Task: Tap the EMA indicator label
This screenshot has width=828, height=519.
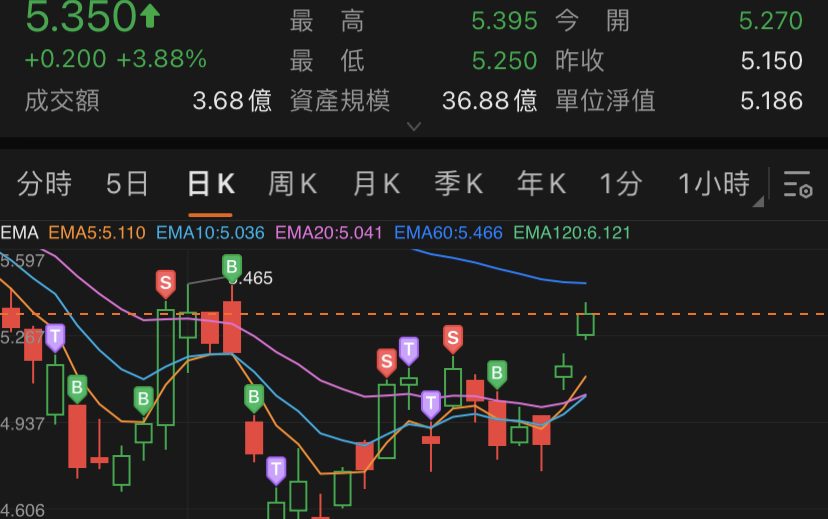Action: click(19, 233)
